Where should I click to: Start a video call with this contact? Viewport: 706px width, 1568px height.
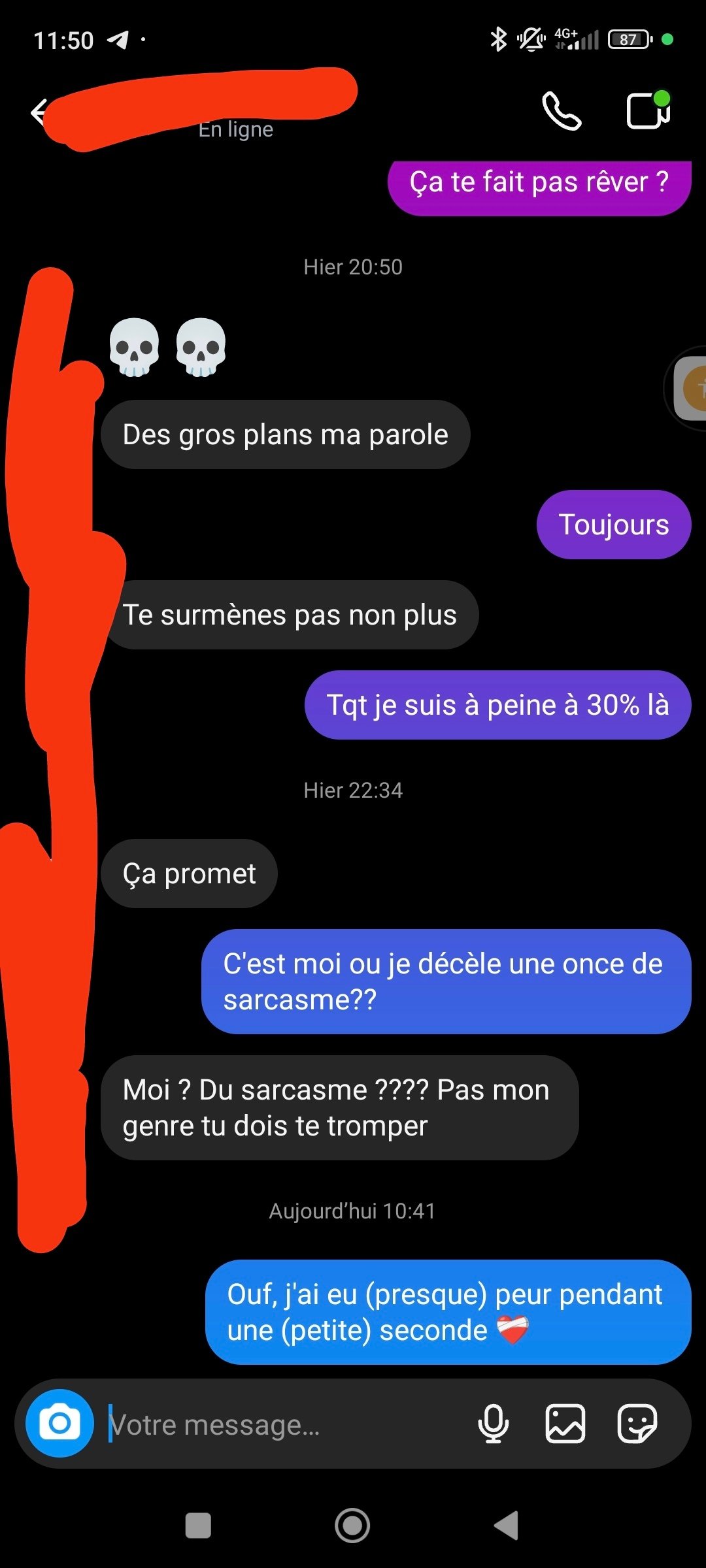pyautogui.click(x=648, y=110)
